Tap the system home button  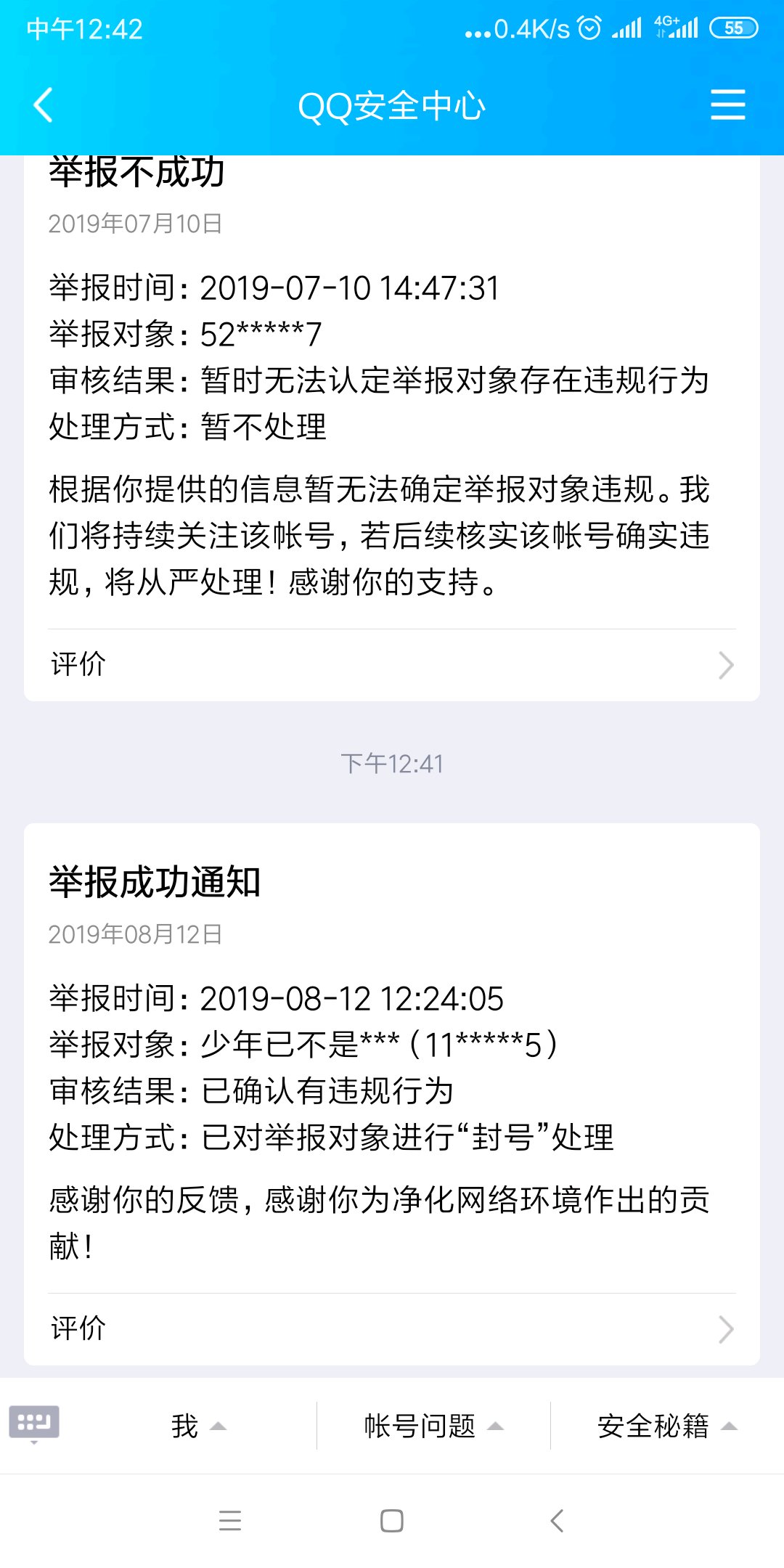pyautogui.click(x=392, y=1521)
